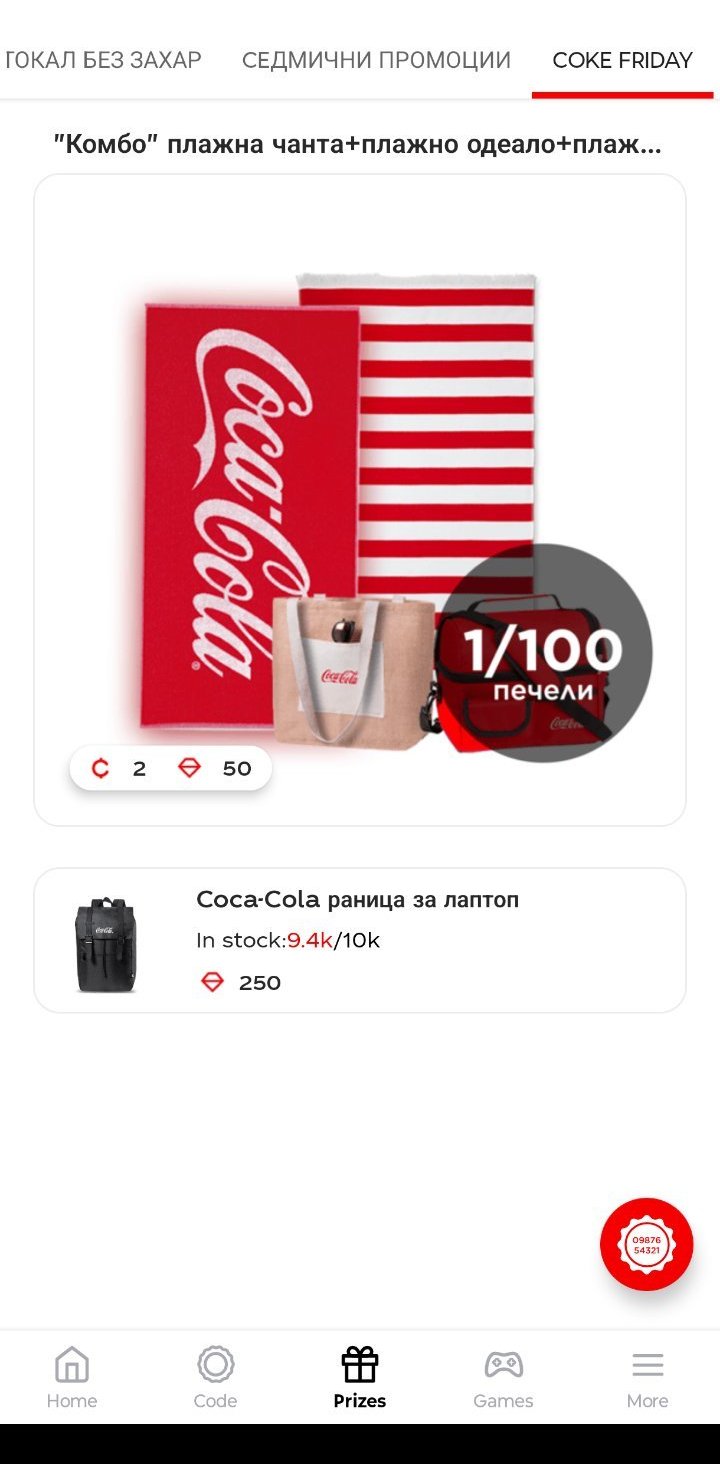Open the ГОКАЛ БЕЗ ЗАХАР tab
The image size is (720, 1464).
click(x=102, y=60)
